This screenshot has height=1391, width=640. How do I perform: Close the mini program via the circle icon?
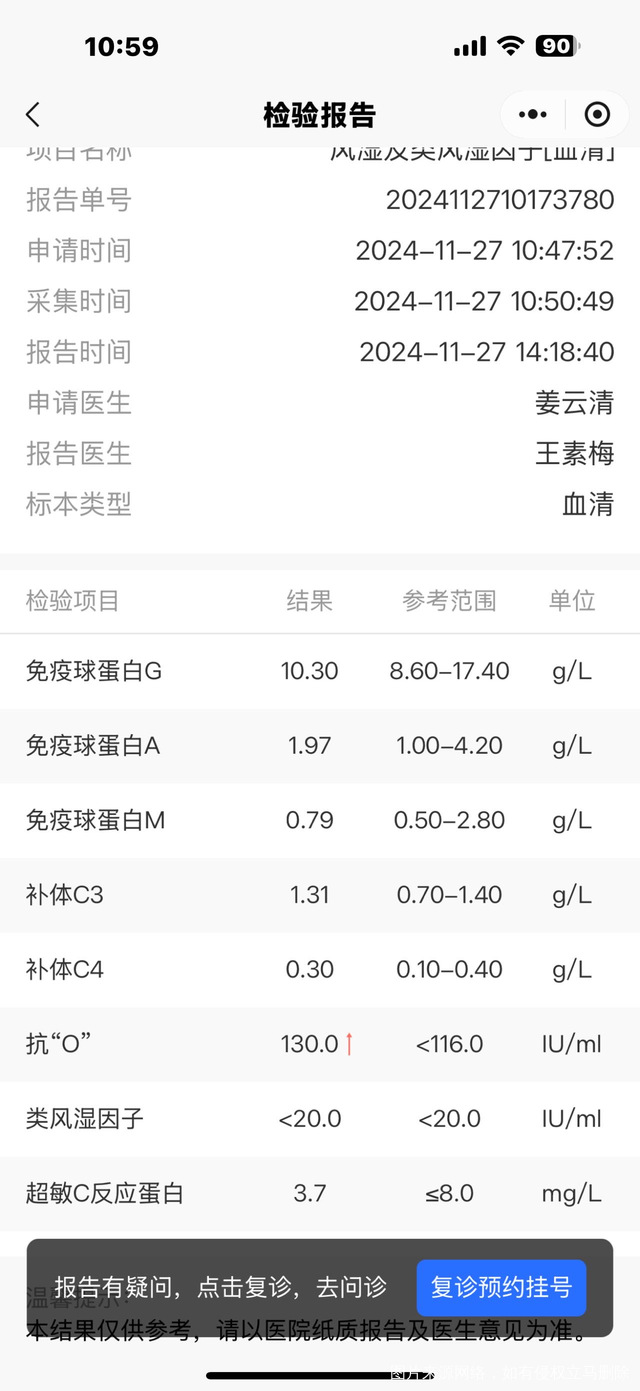coord(597,115)
